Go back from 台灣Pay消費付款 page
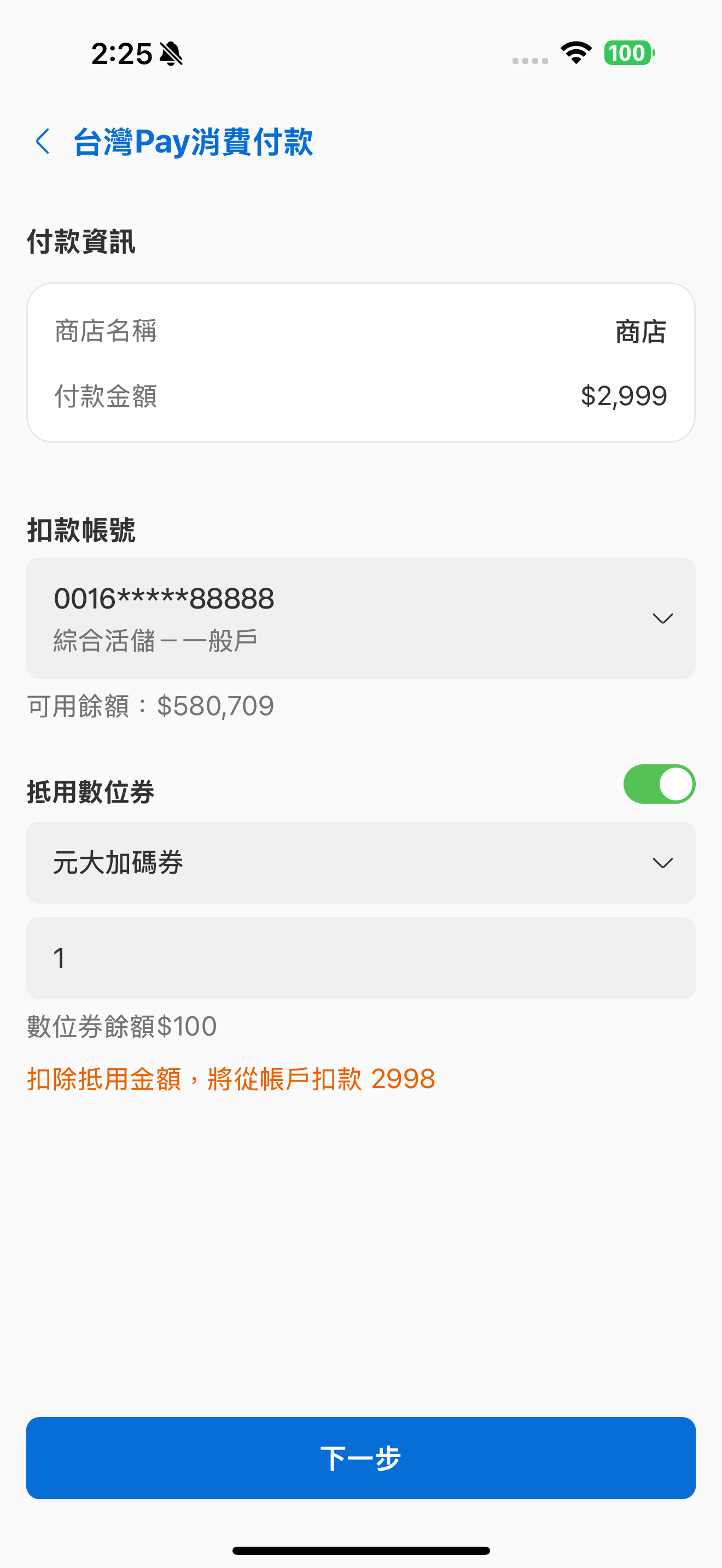The height and width of the screenshot is (1568, 722). coord(43,142)
